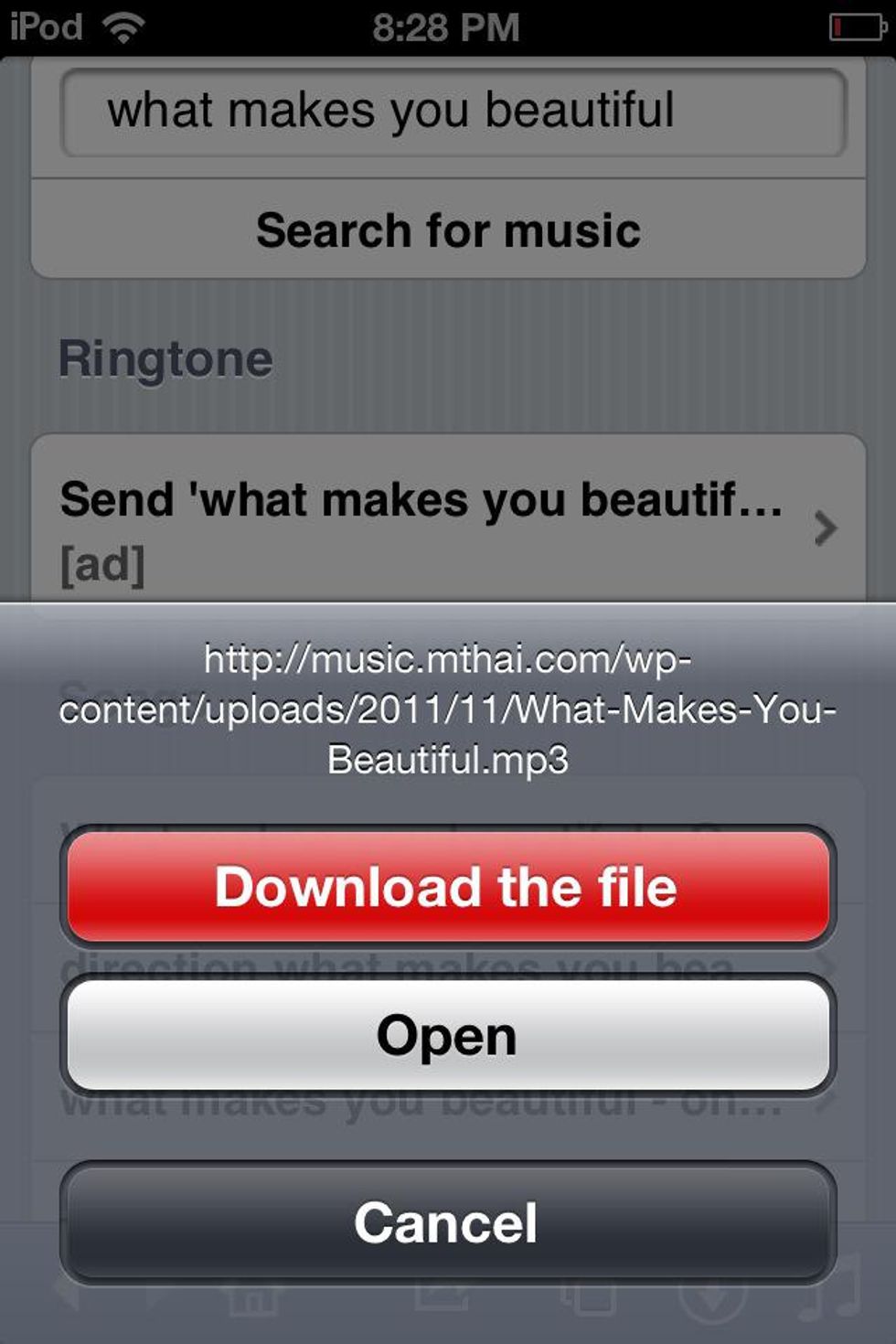896x1344 pixels.
Task: Cancel the download action sheet
Action: (x=448, y=1222)
